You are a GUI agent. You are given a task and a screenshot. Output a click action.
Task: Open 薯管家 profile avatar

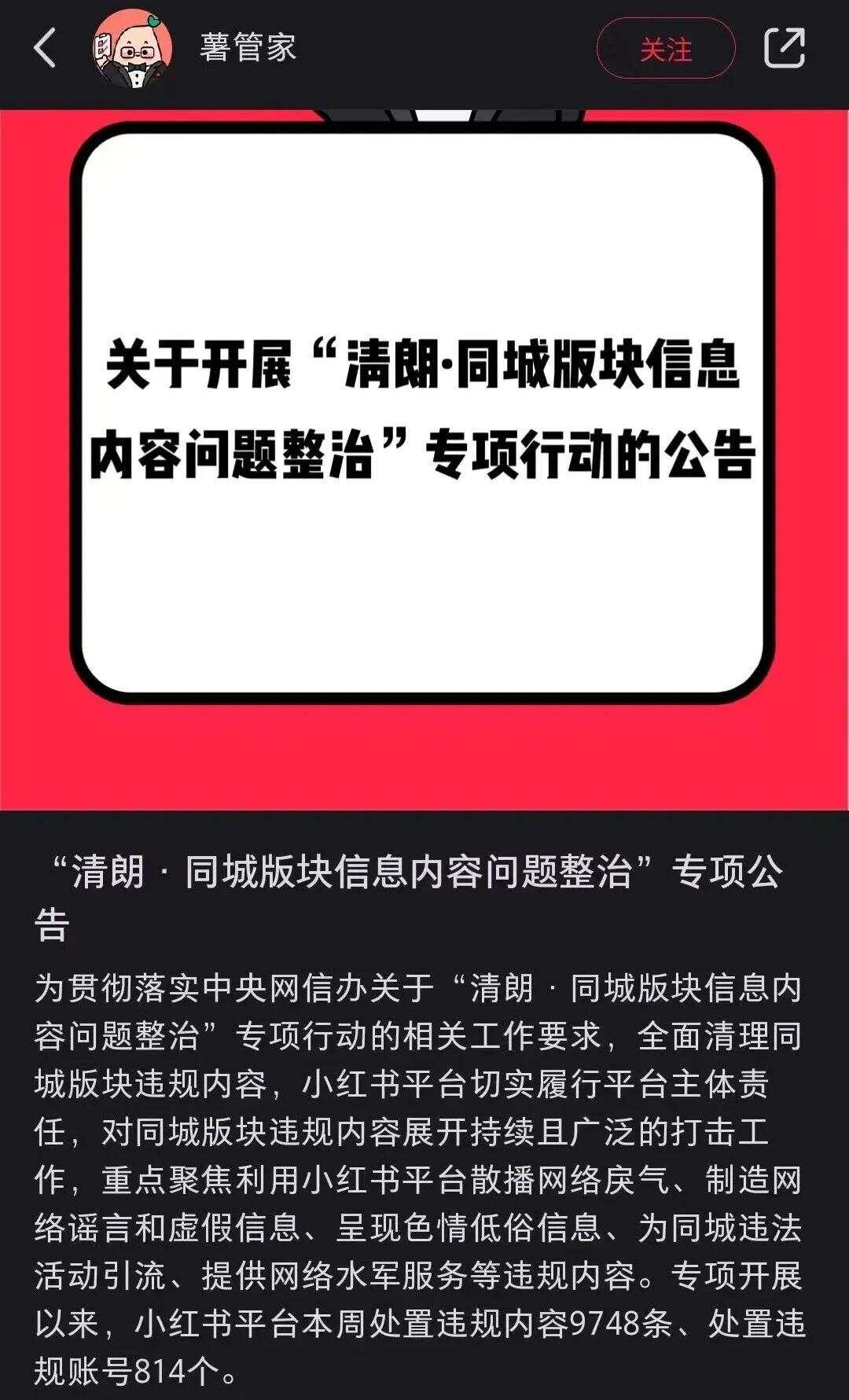[x=132, y=49]
